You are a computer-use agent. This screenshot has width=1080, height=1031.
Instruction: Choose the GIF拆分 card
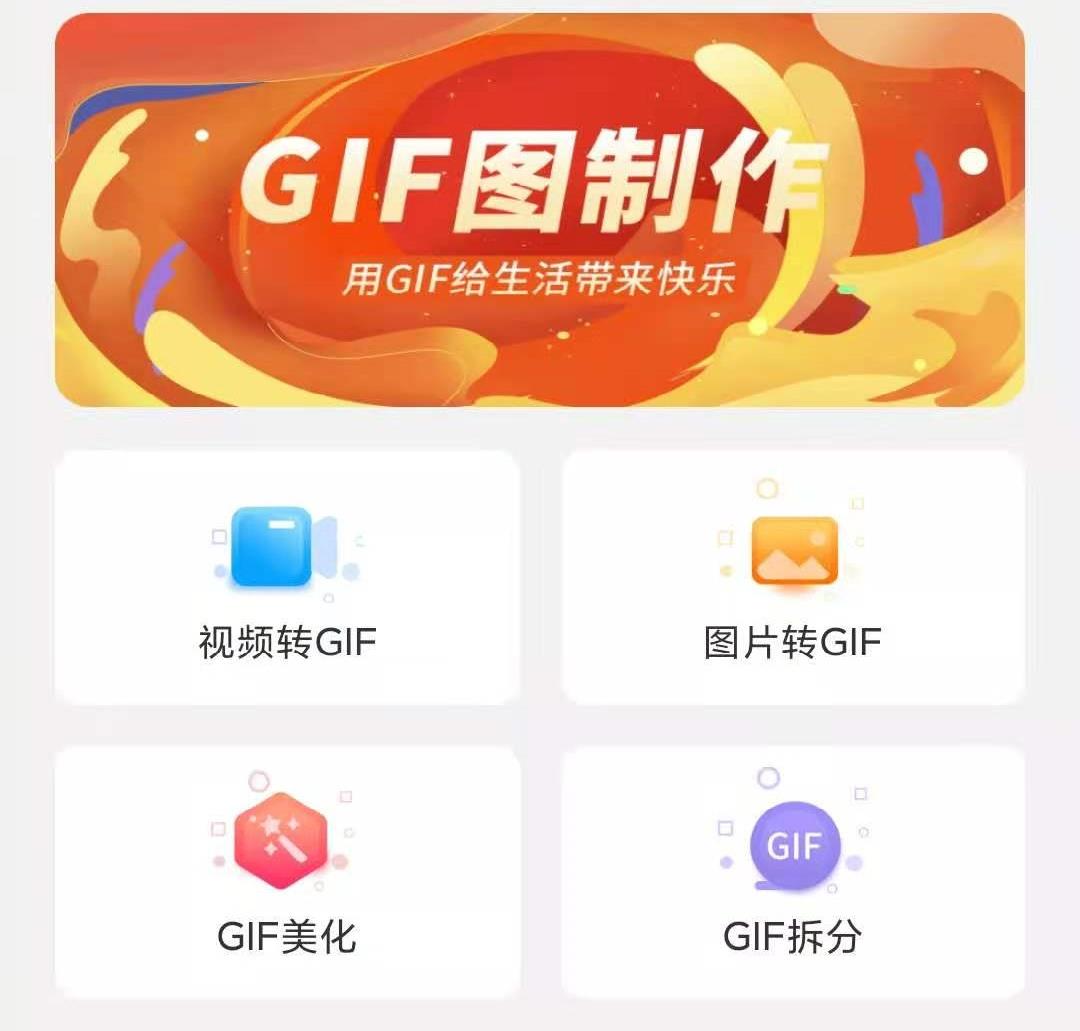(x=793, y=872)
